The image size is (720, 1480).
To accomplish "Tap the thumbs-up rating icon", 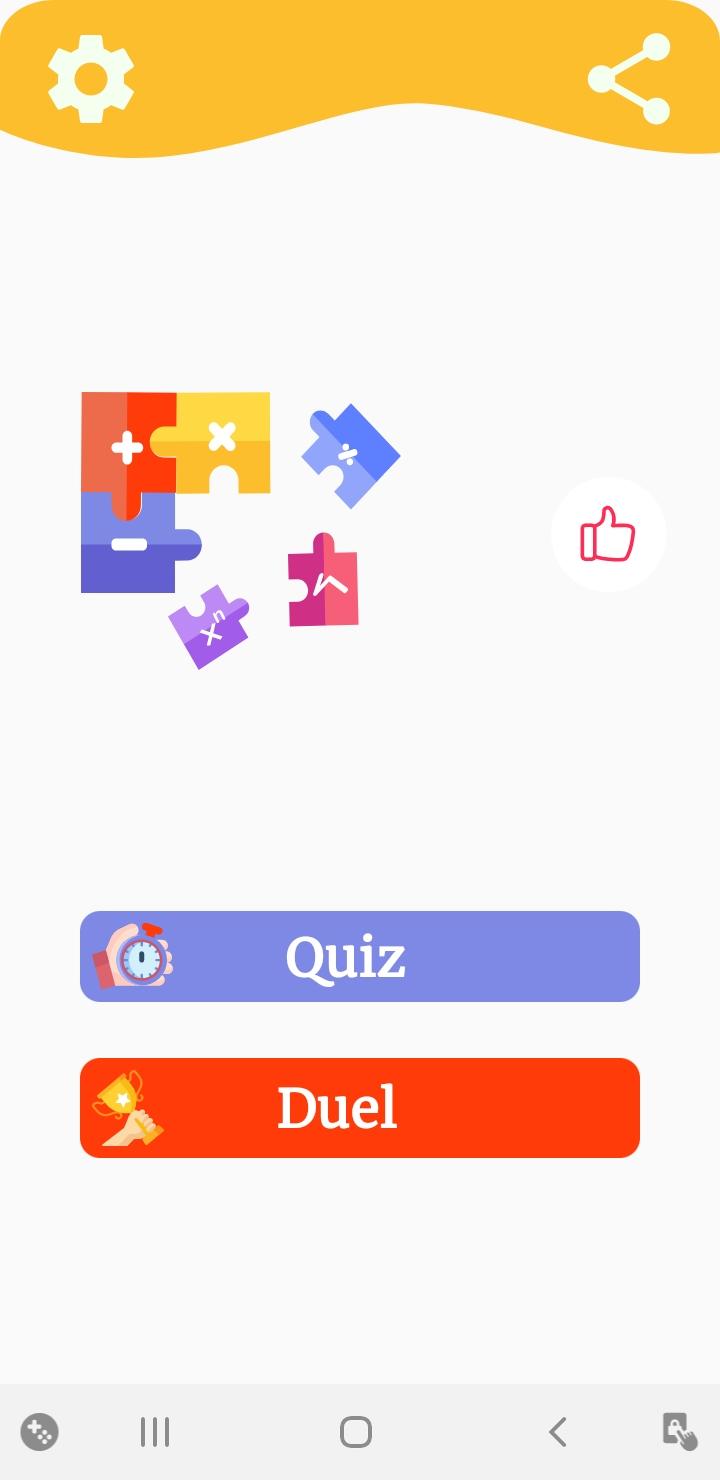I will pyautogui.click(x=608, y=534).
